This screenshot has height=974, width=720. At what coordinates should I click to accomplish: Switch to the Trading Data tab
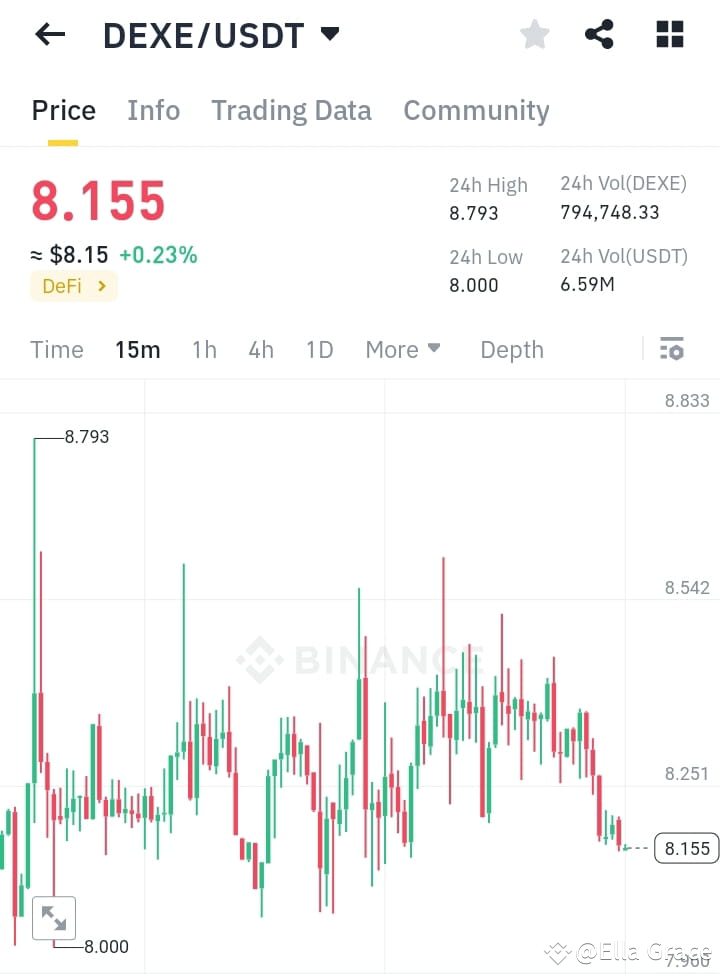tap(291, 111)
